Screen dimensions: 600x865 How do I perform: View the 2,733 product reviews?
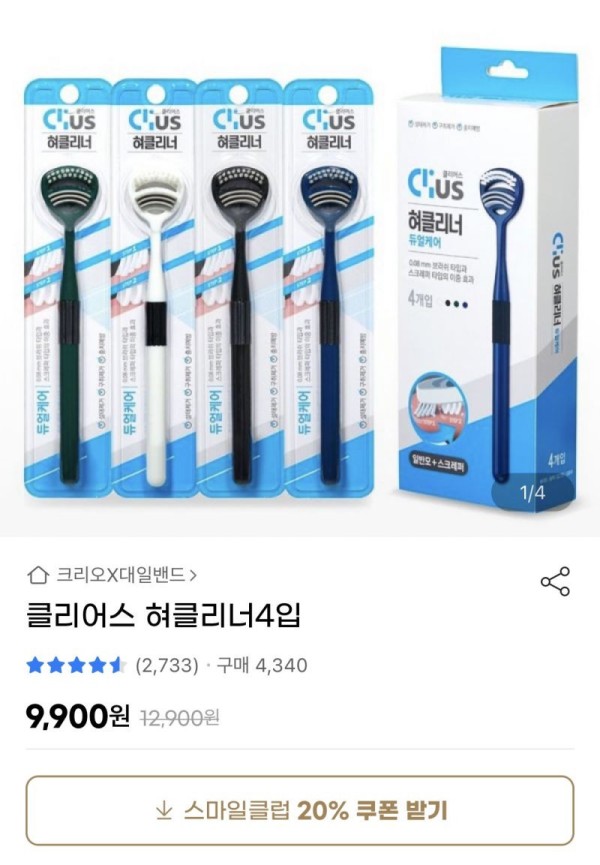[x=166, y=665]
